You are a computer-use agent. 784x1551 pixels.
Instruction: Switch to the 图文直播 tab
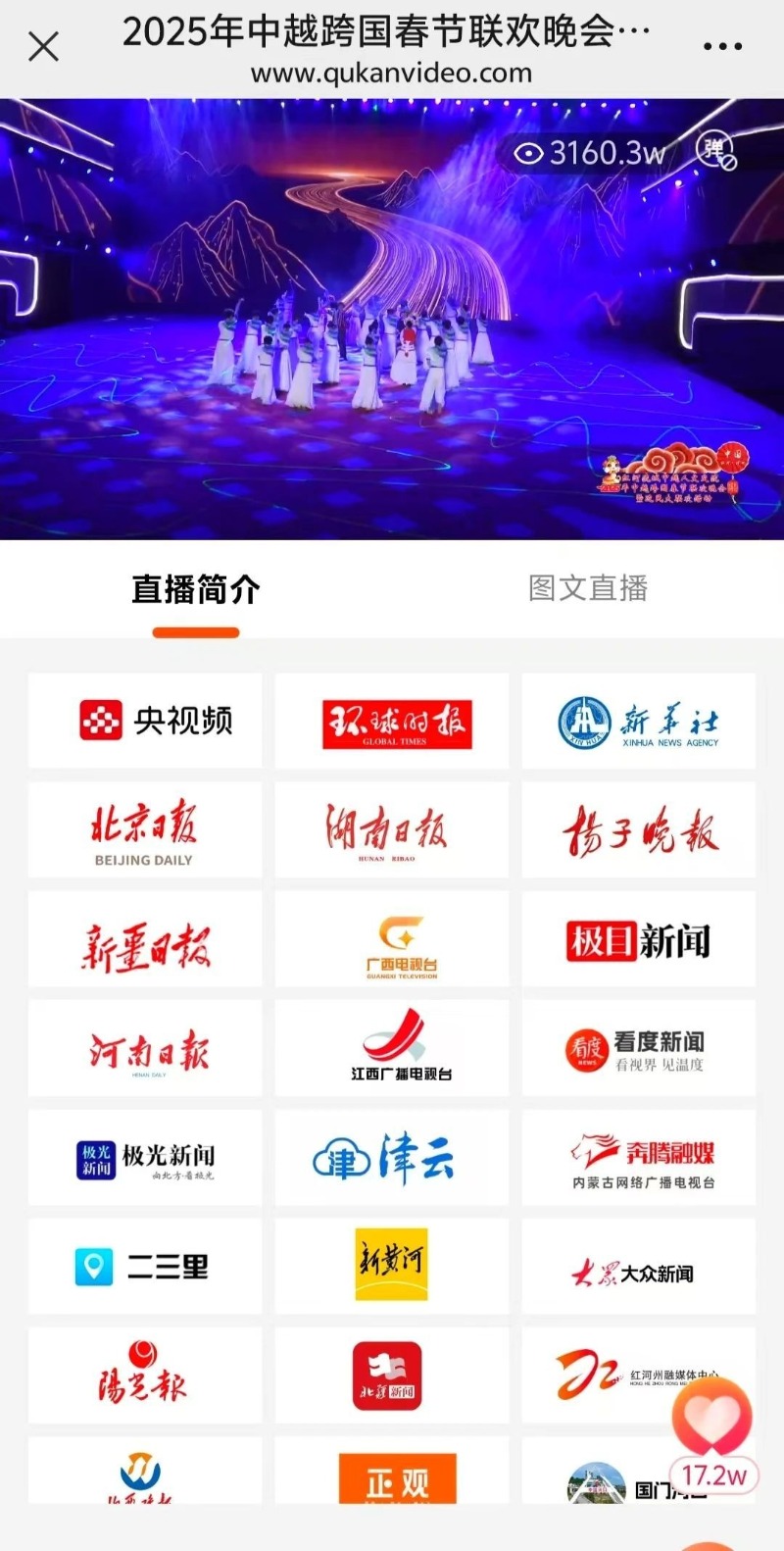[x=588, y=588]
